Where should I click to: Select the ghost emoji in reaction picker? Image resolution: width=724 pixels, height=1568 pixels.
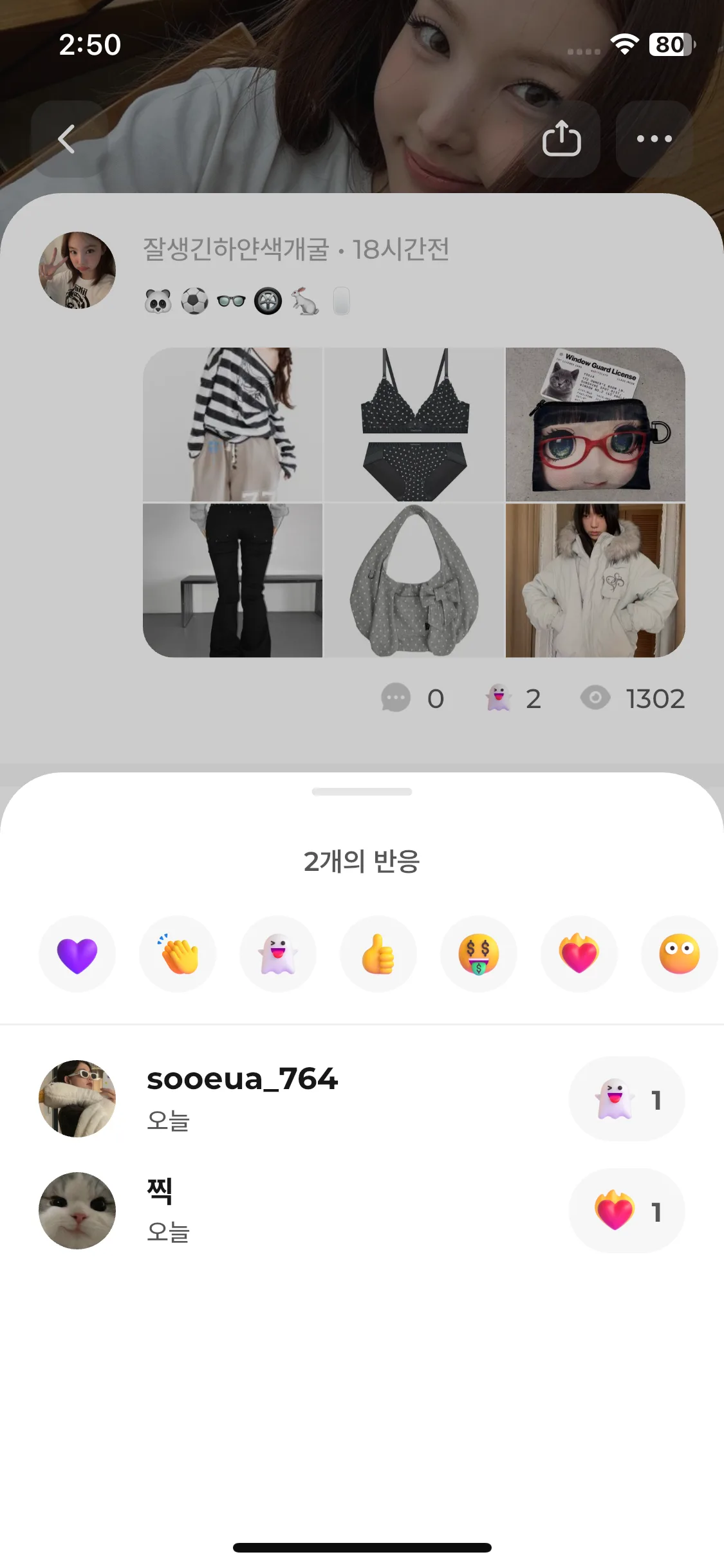(x=278, y=954)
